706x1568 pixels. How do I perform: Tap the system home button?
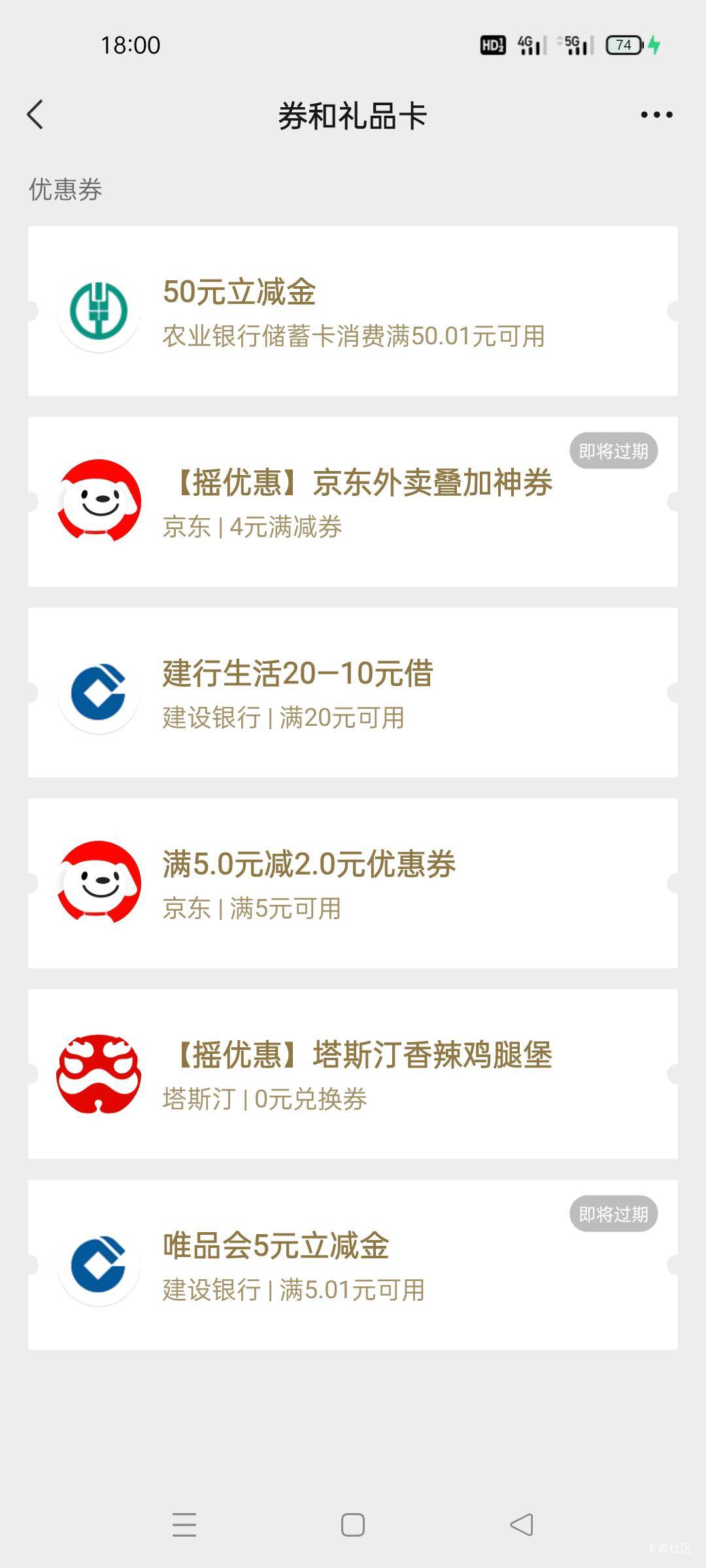coord(353,1525)
